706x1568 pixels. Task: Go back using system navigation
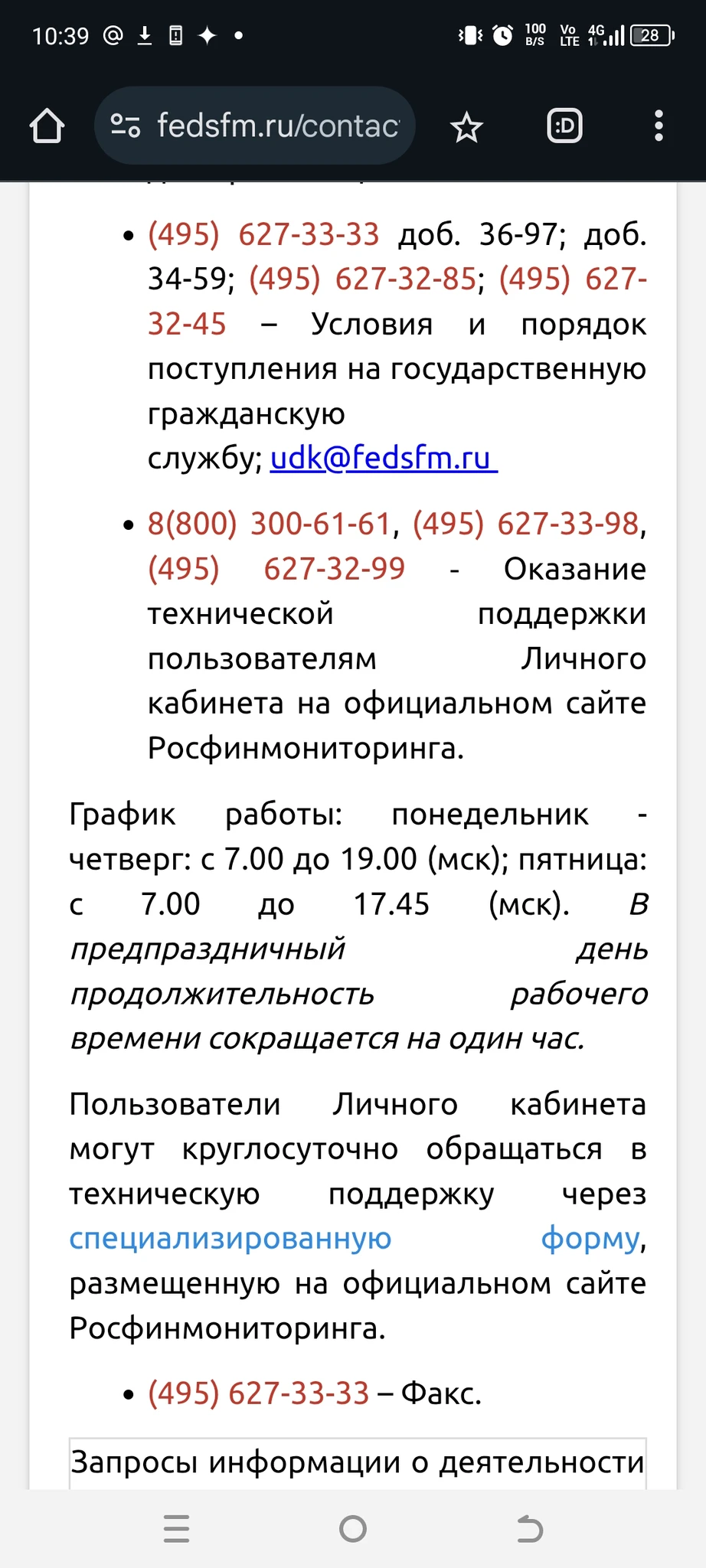[x=529, y=1529]
